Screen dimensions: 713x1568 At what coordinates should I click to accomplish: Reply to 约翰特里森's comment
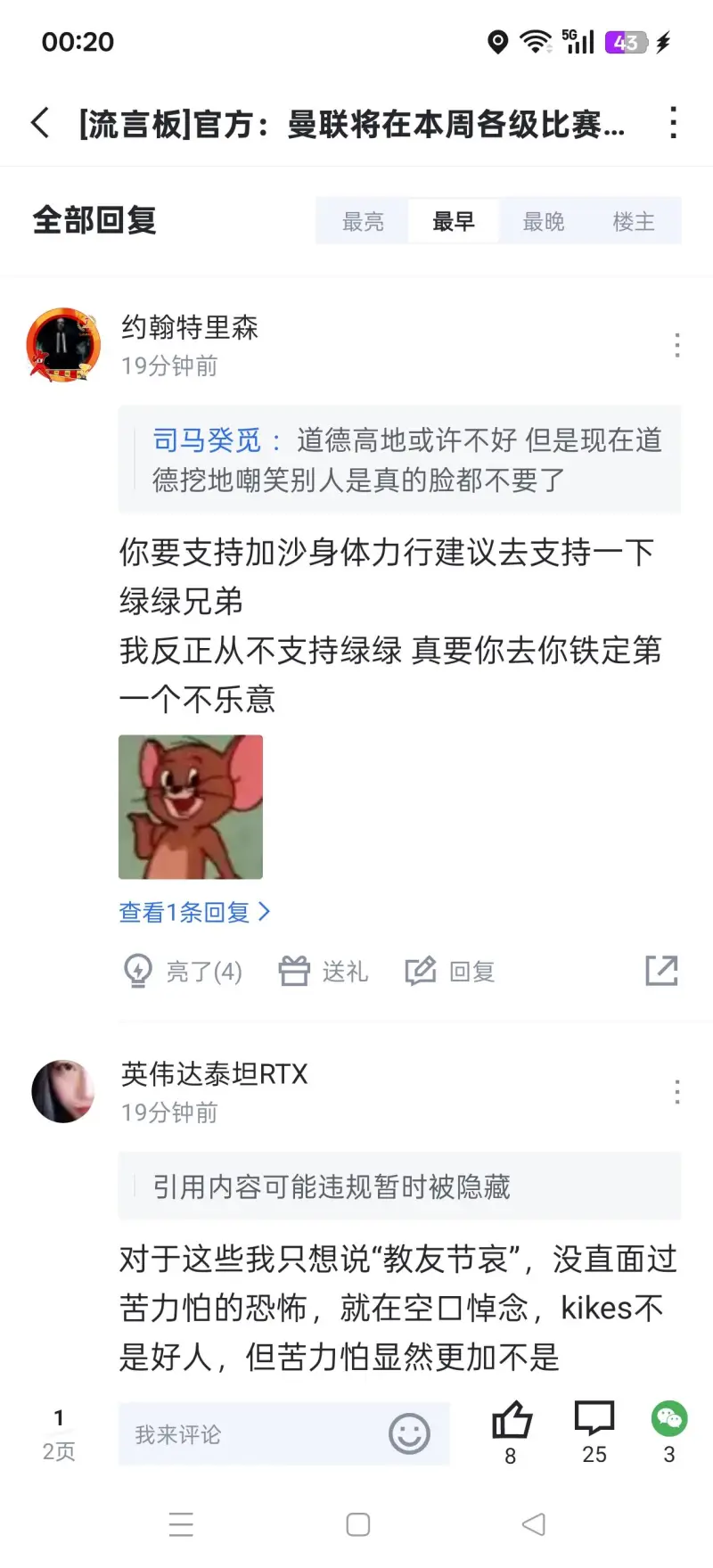[450, 971]
